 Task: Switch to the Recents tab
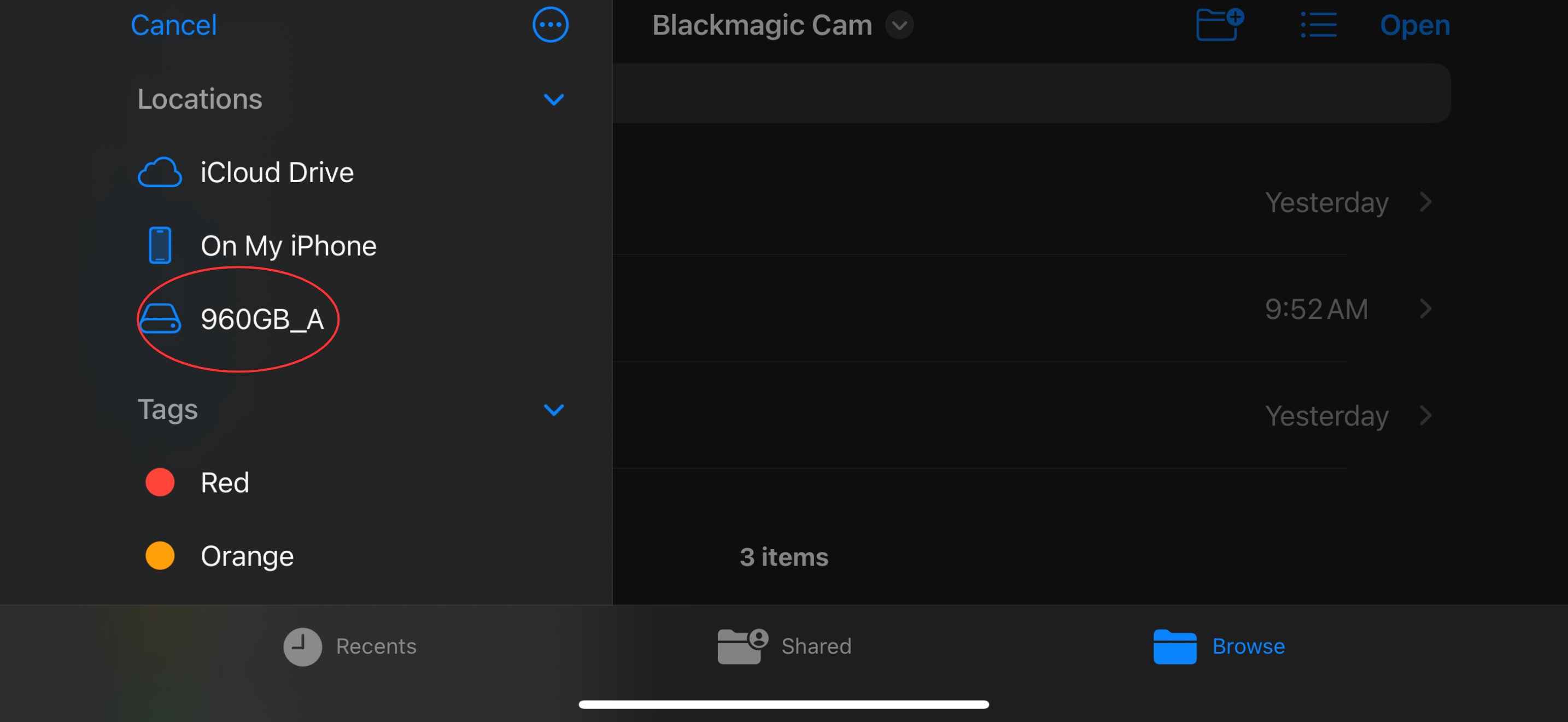350,646
